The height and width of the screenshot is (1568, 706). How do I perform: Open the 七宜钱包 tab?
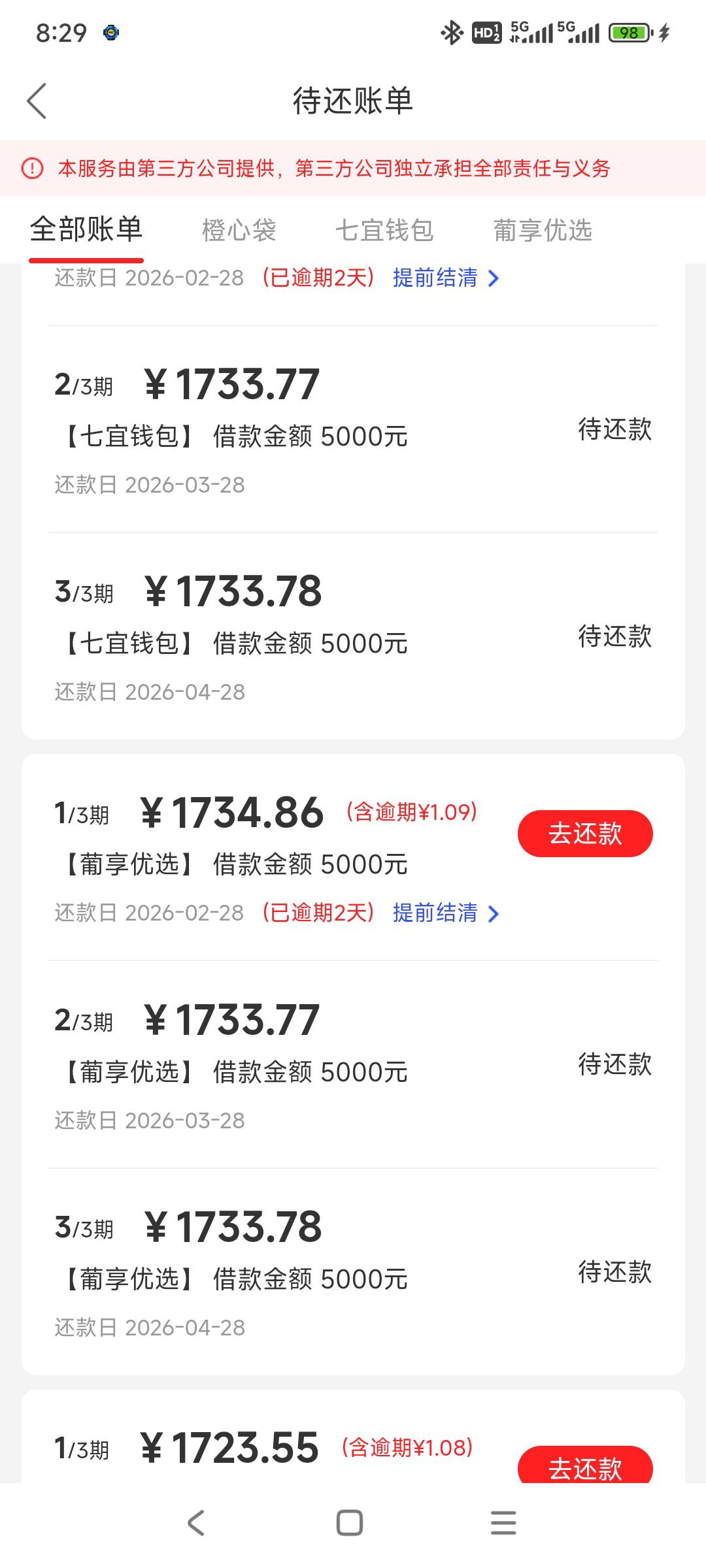pos(384,231)
